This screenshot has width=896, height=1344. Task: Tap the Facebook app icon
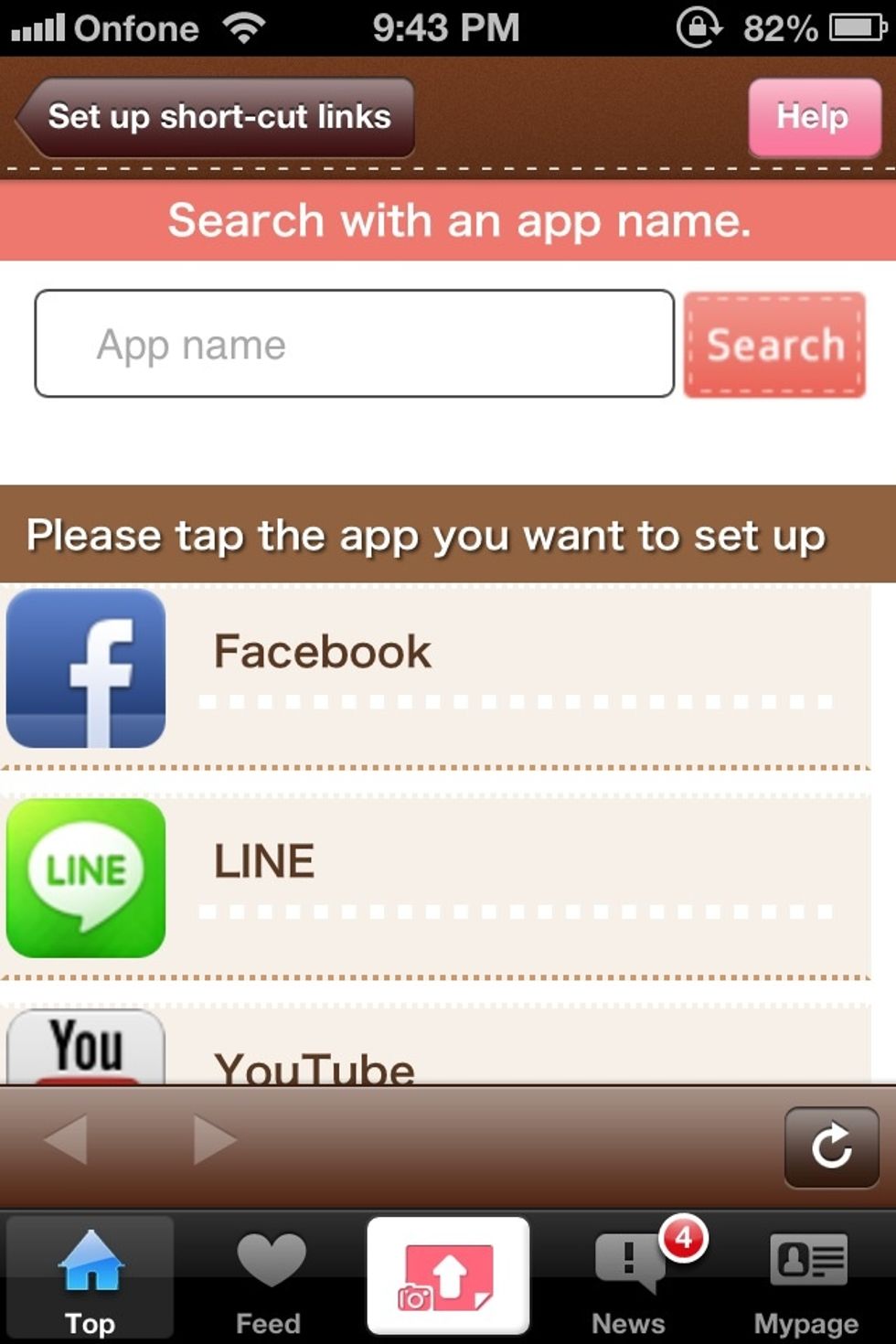(86, 668)
